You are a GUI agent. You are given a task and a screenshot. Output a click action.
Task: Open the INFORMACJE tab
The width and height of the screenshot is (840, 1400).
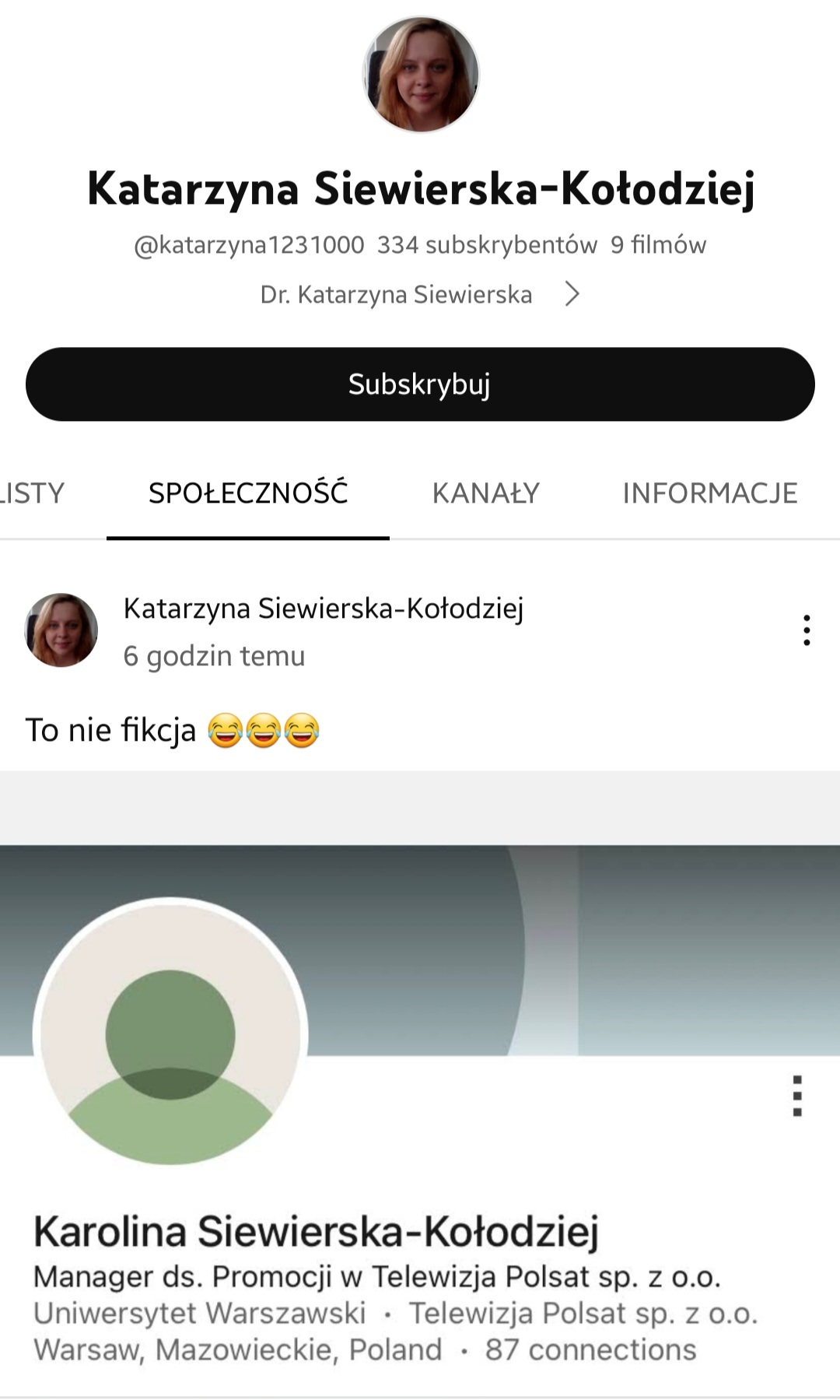coord(709,493)
